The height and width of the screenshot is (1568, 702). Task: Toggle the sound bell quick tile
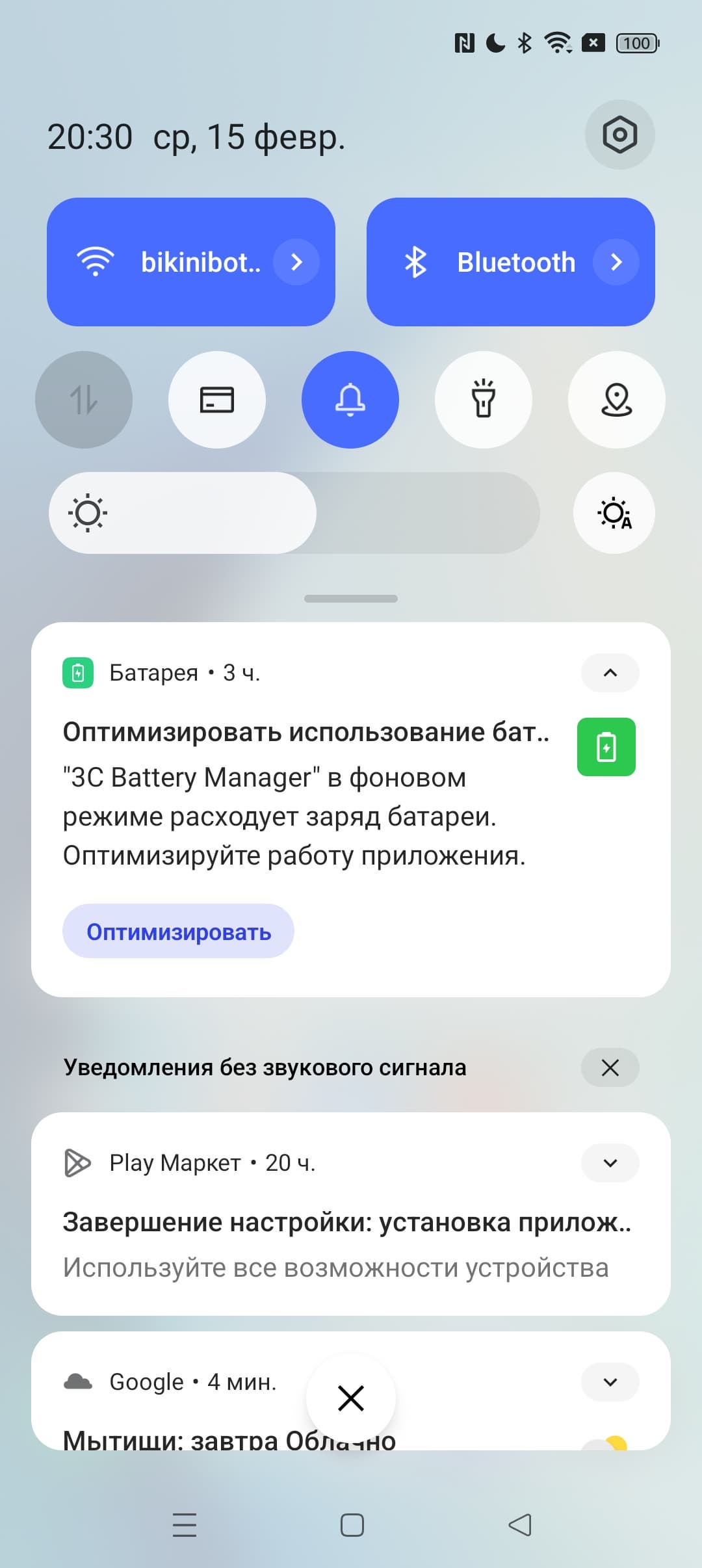[x=350, y=400]
